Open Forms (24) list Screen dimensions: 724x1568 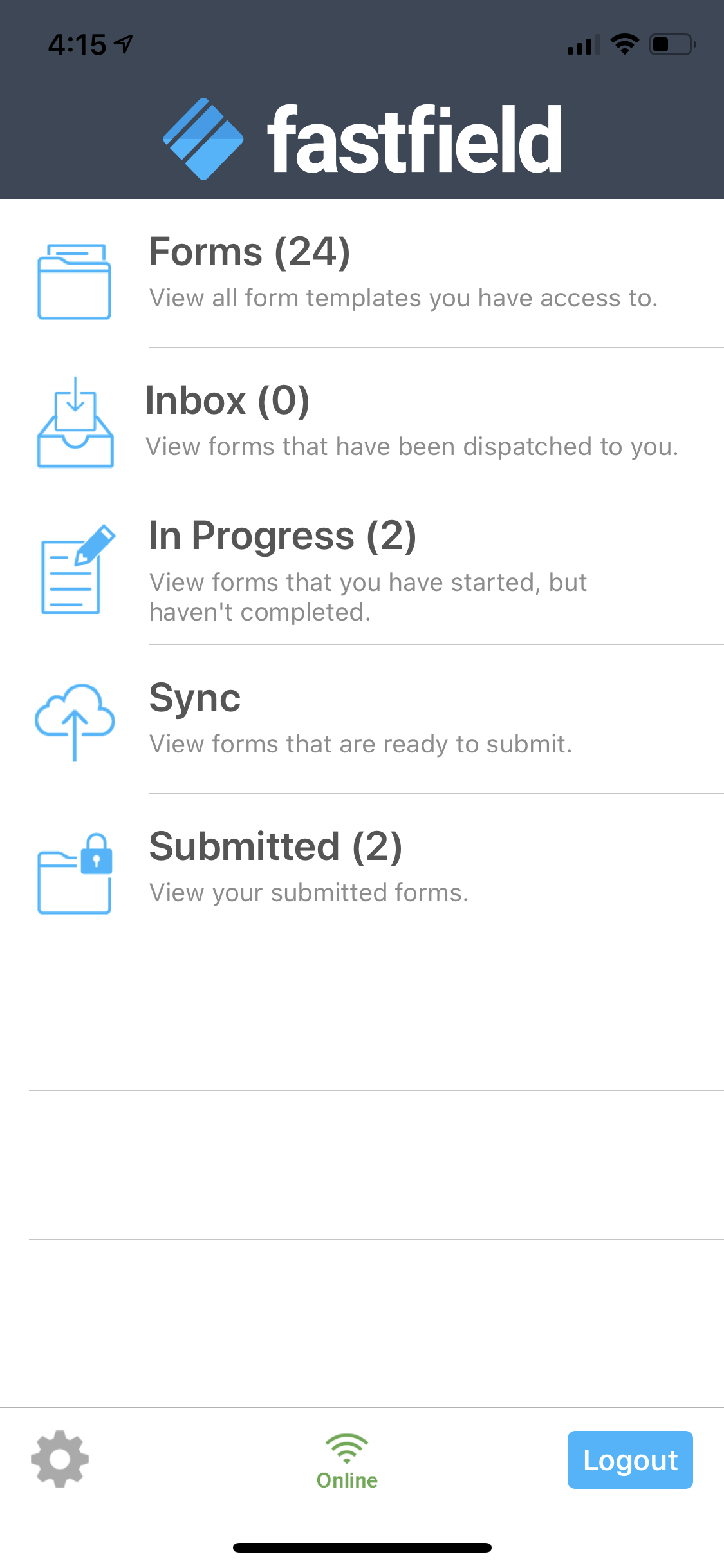point(249,252)
